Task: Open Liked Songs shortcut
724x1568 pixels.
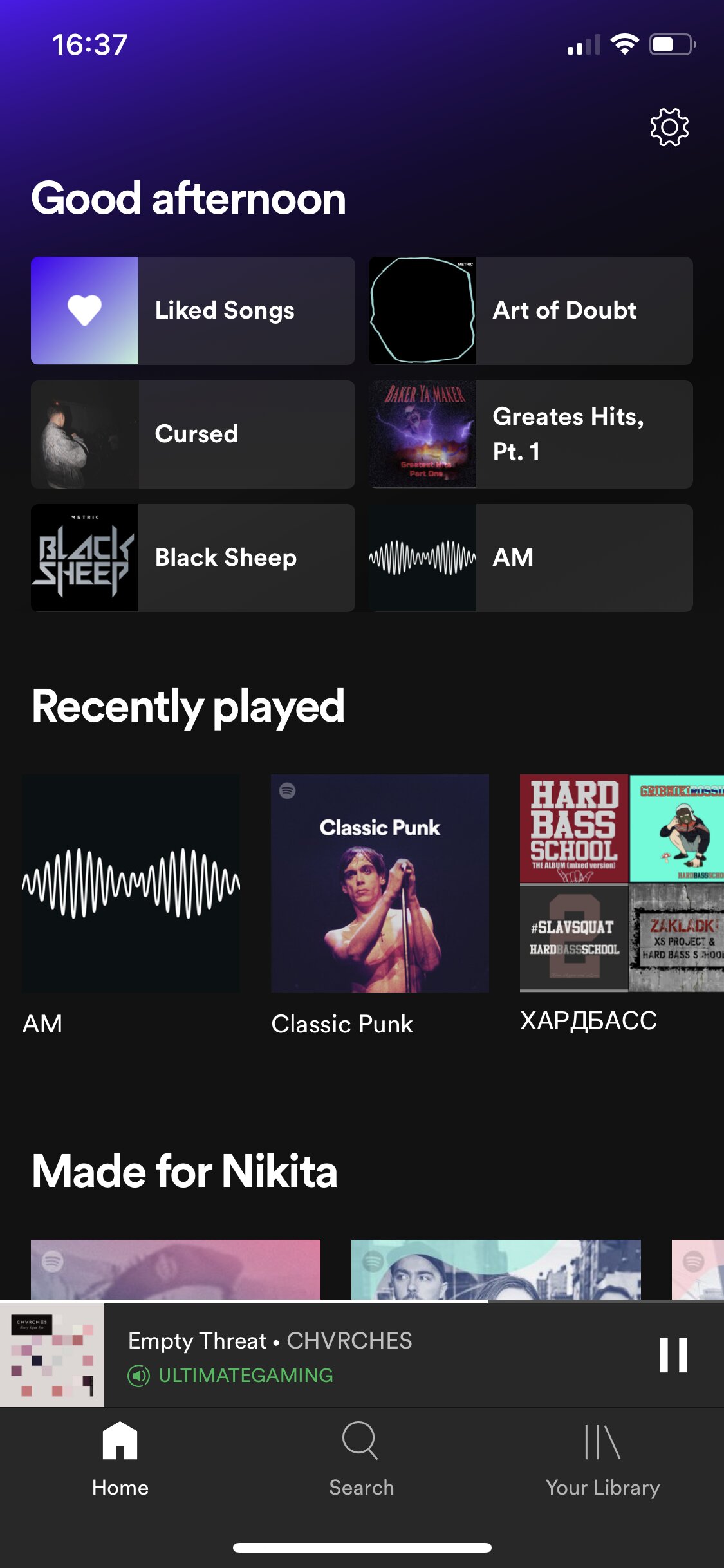Action: click(x=193, y=311)
